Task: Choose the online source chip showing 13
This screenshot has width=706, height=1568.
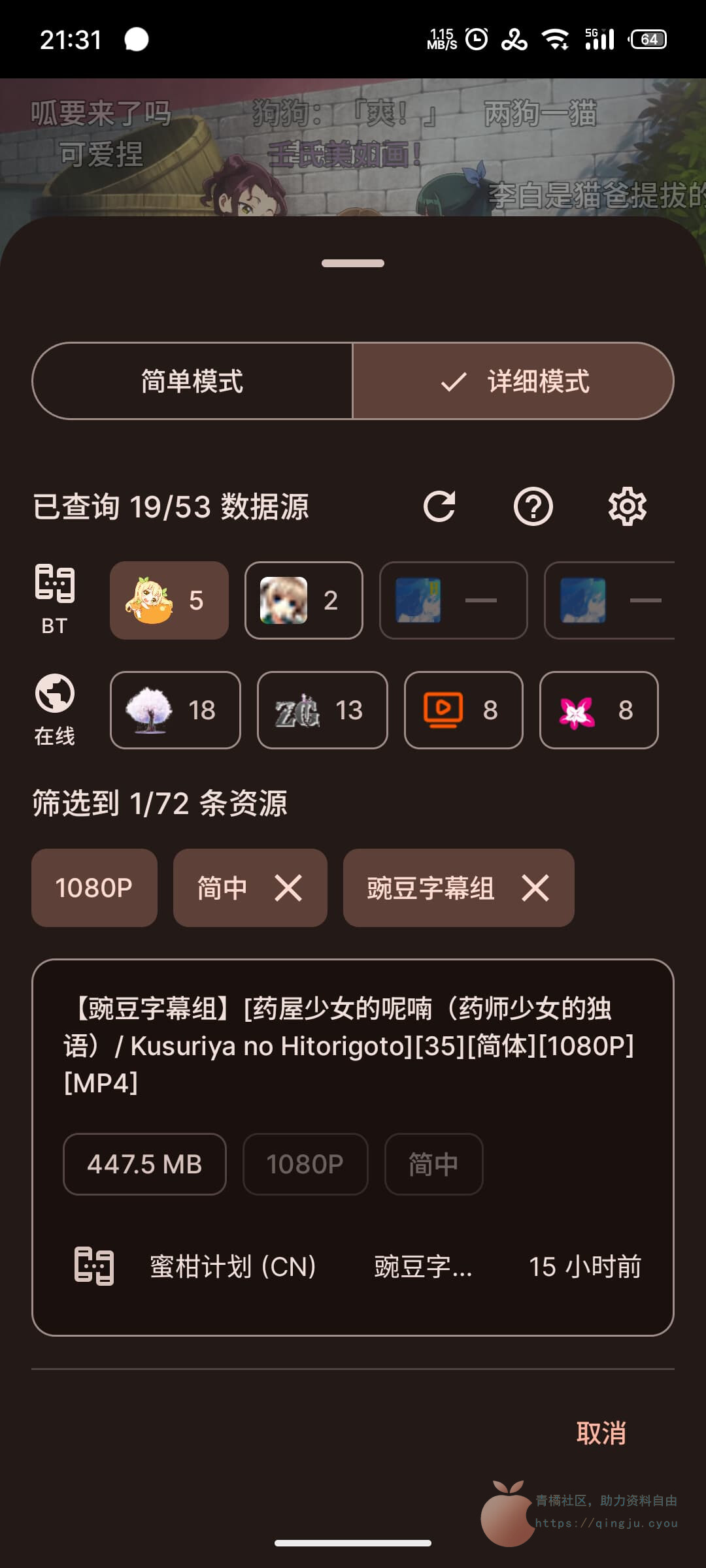Action: [322, 710]
